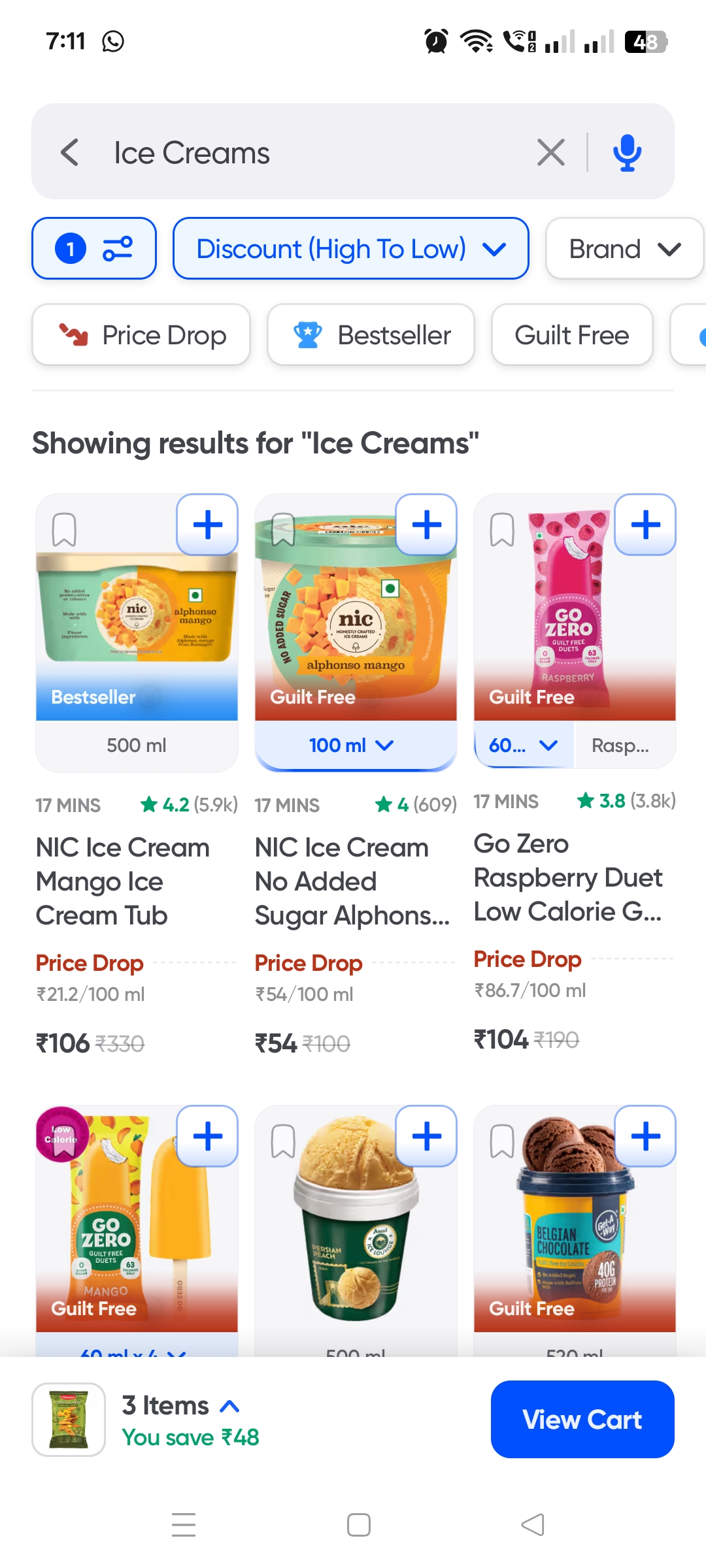706x1568 pixels.
Task: Add Belgian Chocolate tub to cart
Action: tap(645, 1136)
